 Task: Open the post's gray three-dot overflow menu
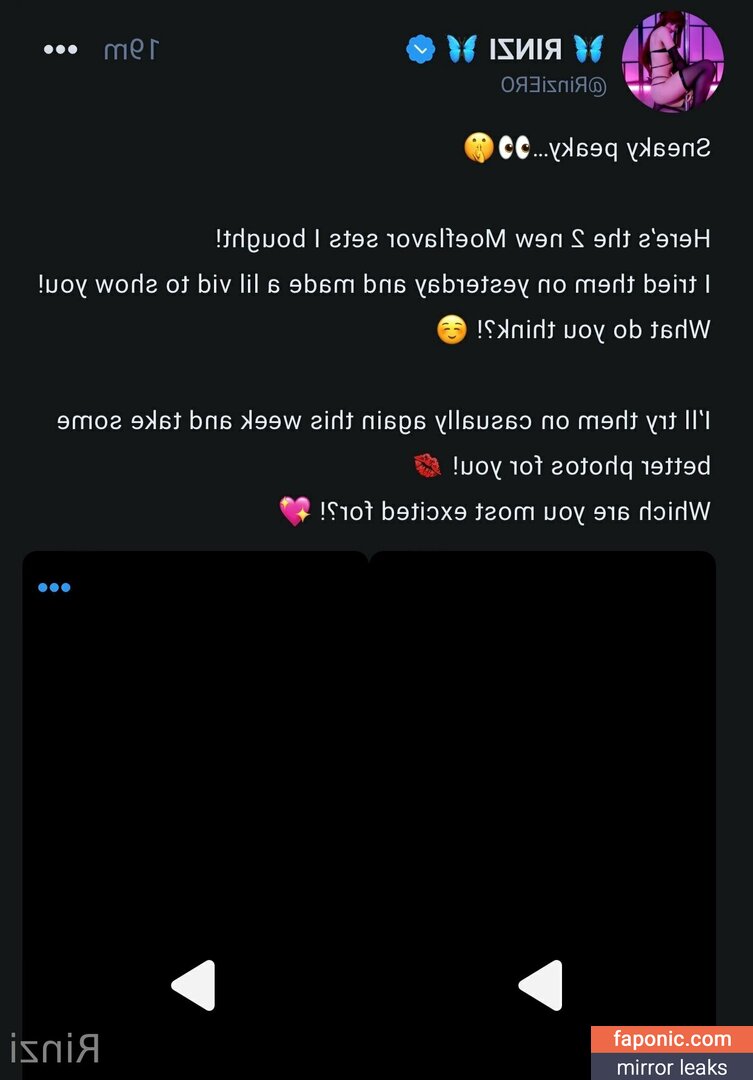click(x=60, y=49)
